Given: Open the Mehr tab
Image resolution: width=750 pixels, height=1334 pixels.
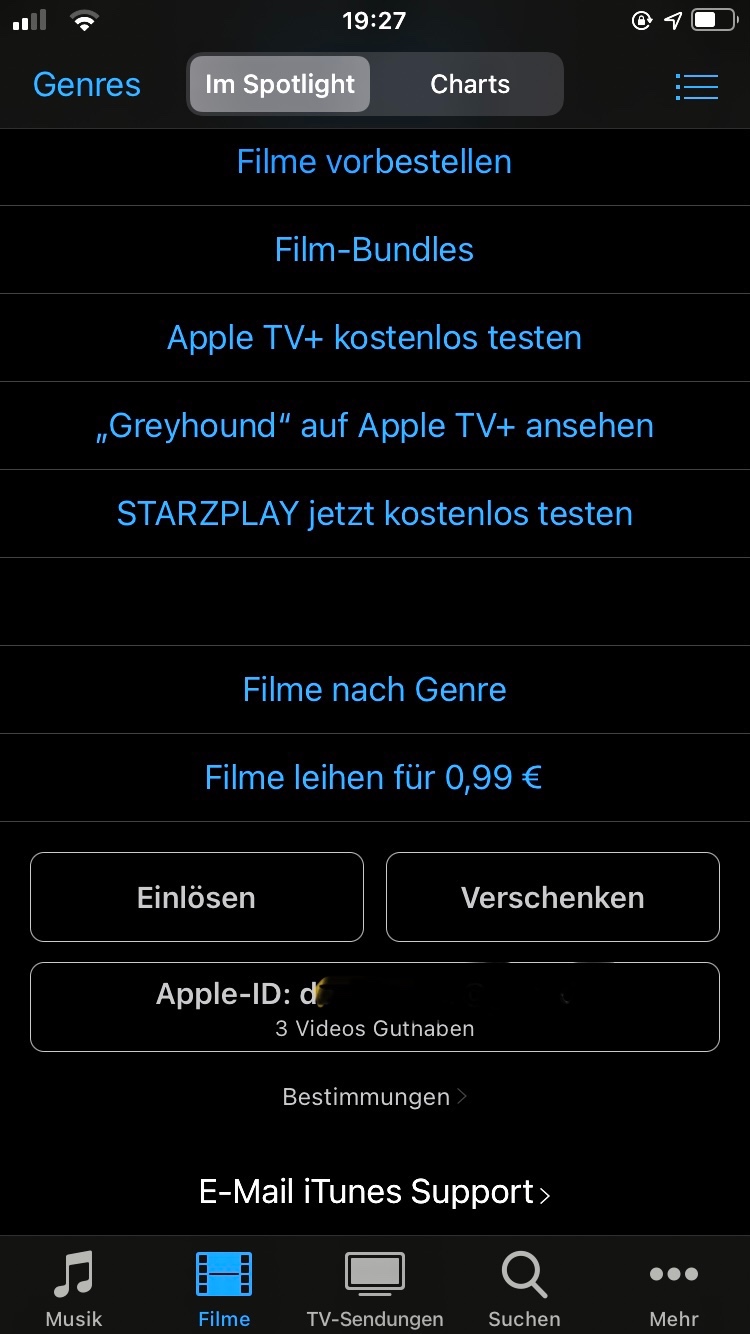Looking at the screenshot, I should 674,1288.
